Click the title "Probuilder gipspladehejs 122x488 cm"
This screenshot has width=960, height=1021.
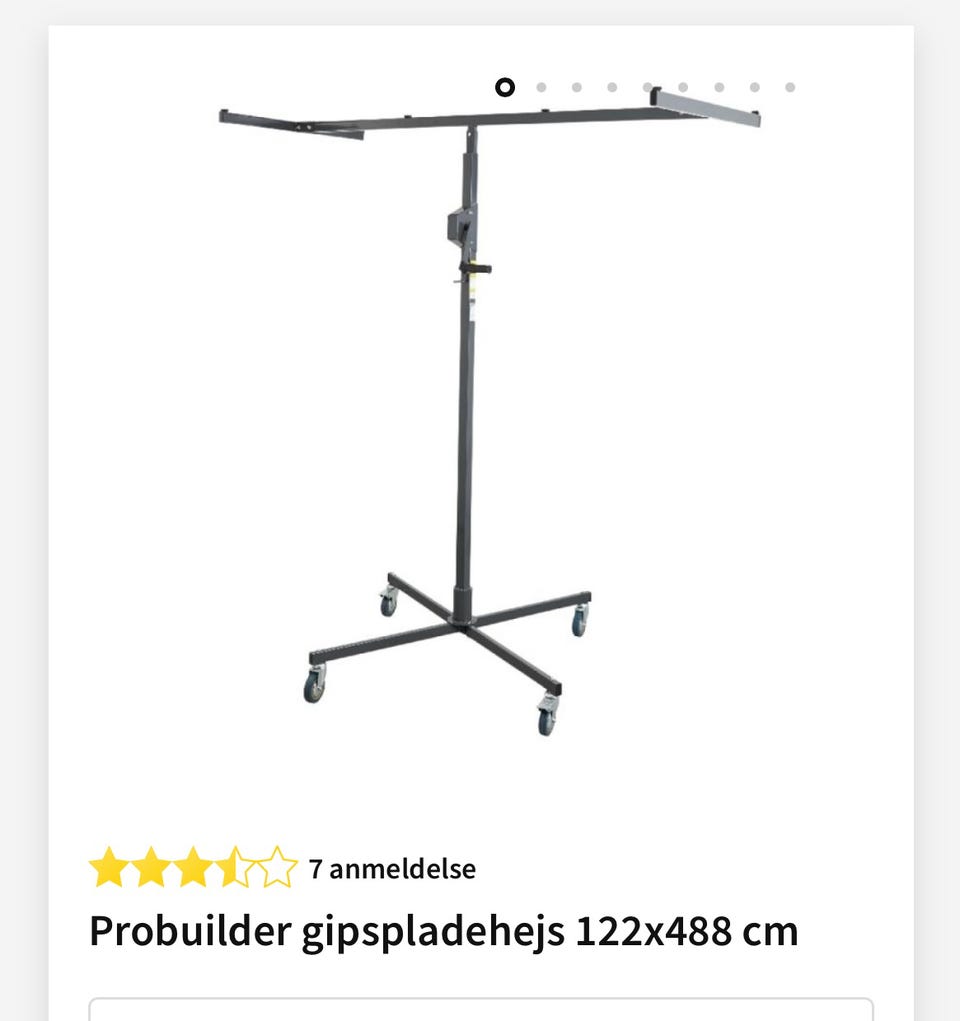coord(444,930)
